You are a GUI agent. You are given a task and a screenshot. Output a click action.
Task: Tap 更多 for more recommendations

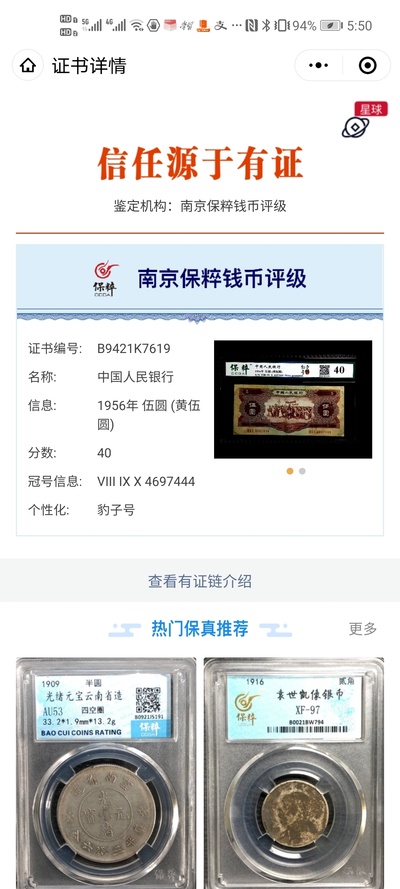363,628
